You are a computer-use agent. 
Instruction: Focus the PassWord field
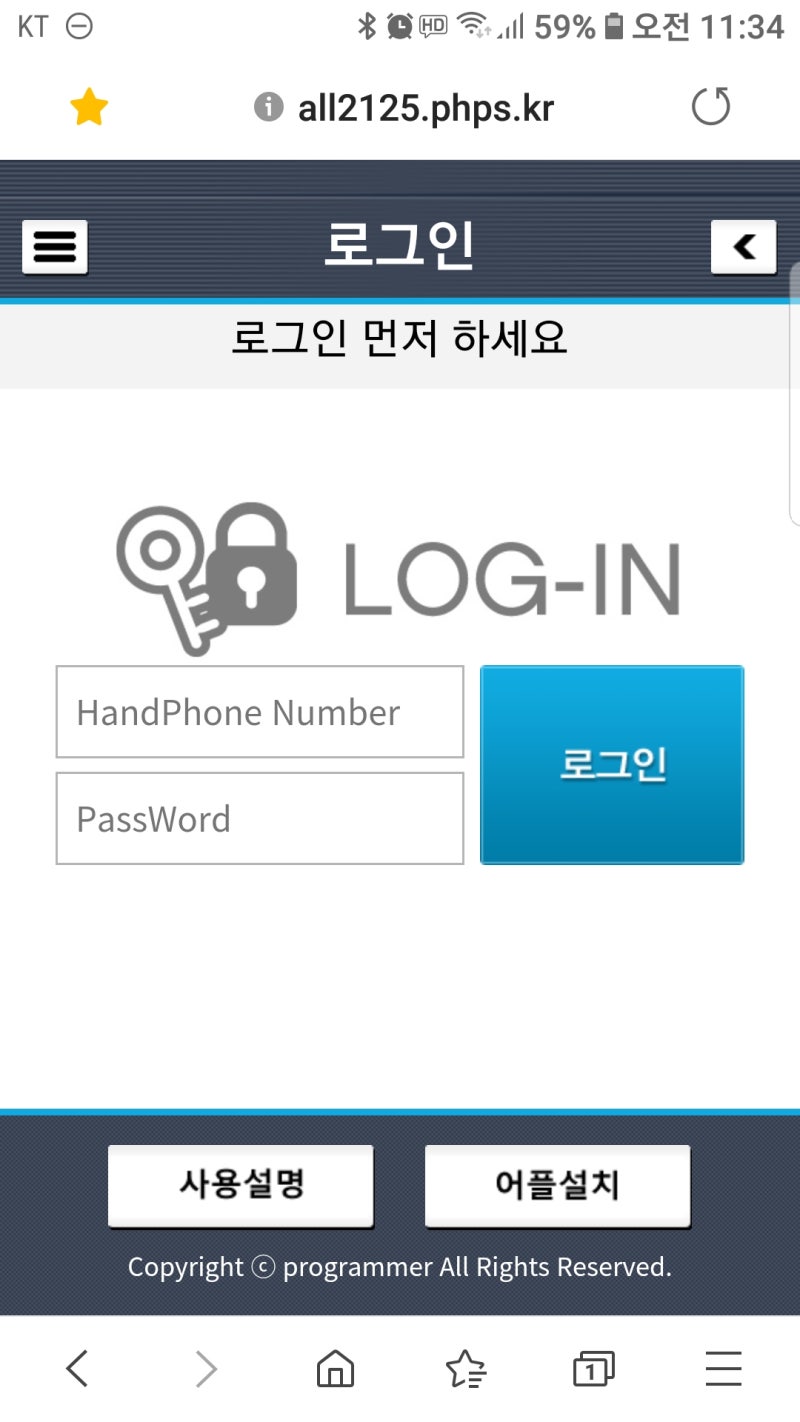[x=260, y=818]
